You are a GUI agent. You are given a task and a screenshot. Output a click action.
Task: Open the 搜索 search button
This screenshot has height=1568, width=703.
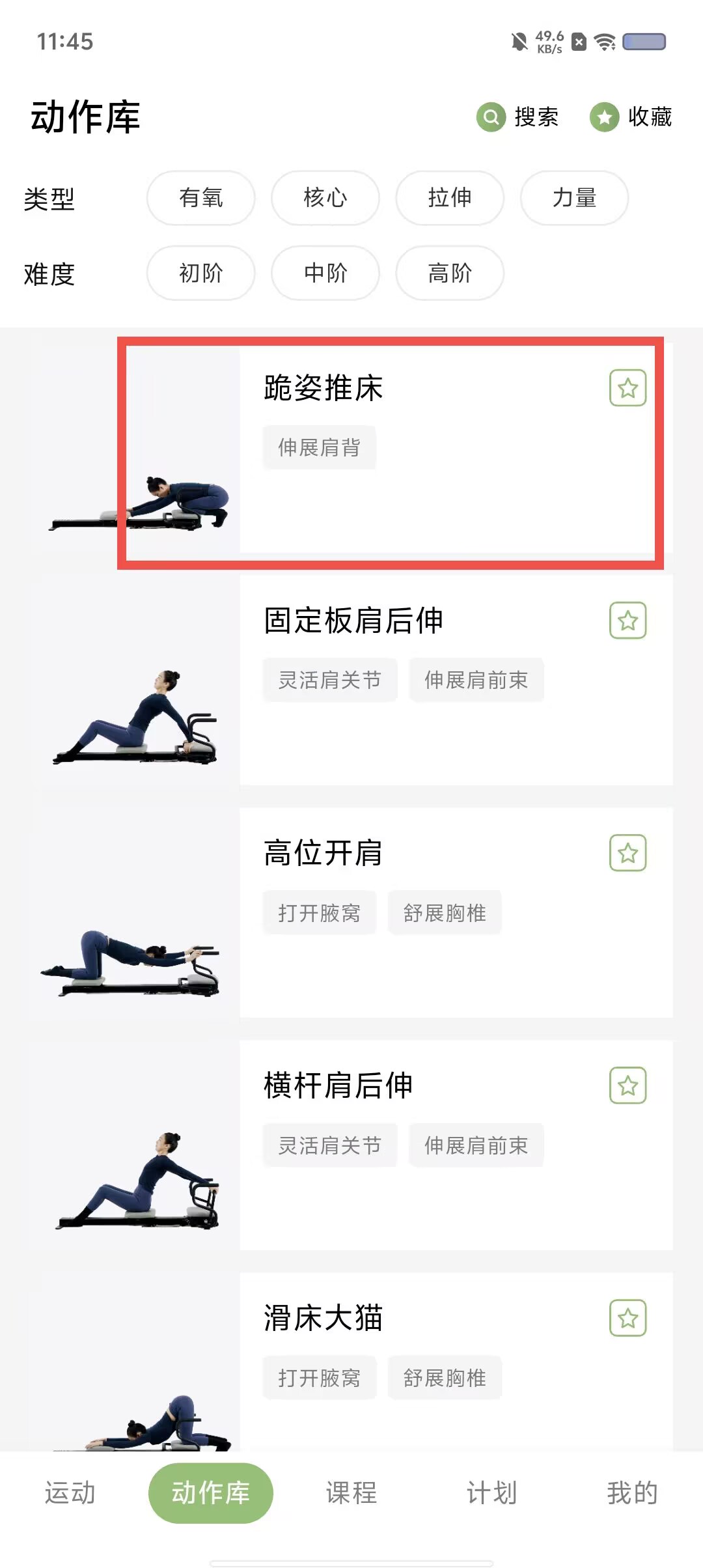(x=518, y=117)
